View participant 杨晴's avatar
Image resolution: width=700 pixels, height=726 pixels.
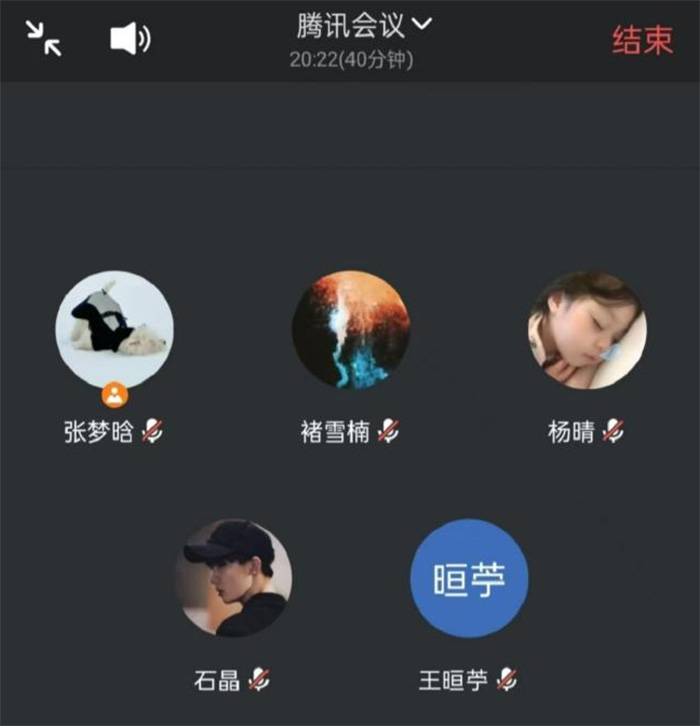coord(587,330)
